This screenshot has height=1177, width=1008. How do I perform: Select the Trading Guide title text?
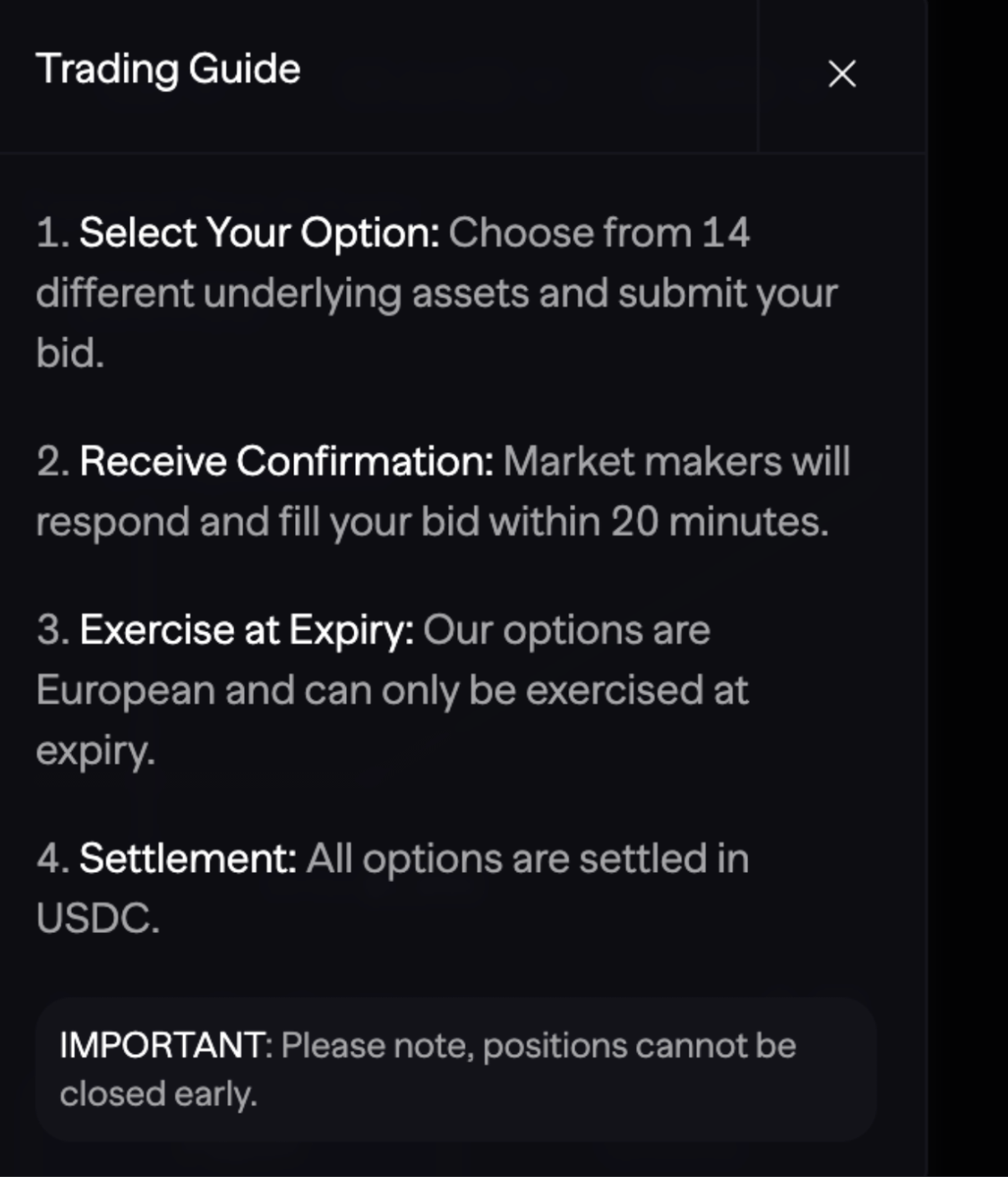[167, 70]
